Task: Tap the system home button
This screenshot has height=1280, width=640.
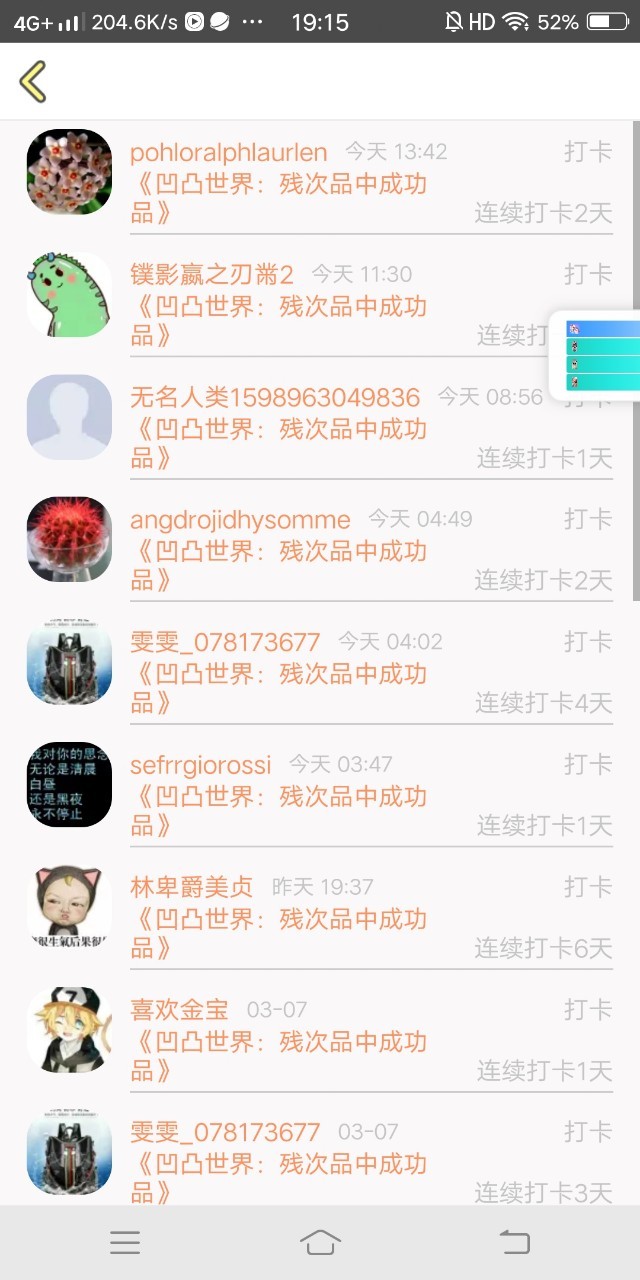Action: click(x=320, y=1242)
